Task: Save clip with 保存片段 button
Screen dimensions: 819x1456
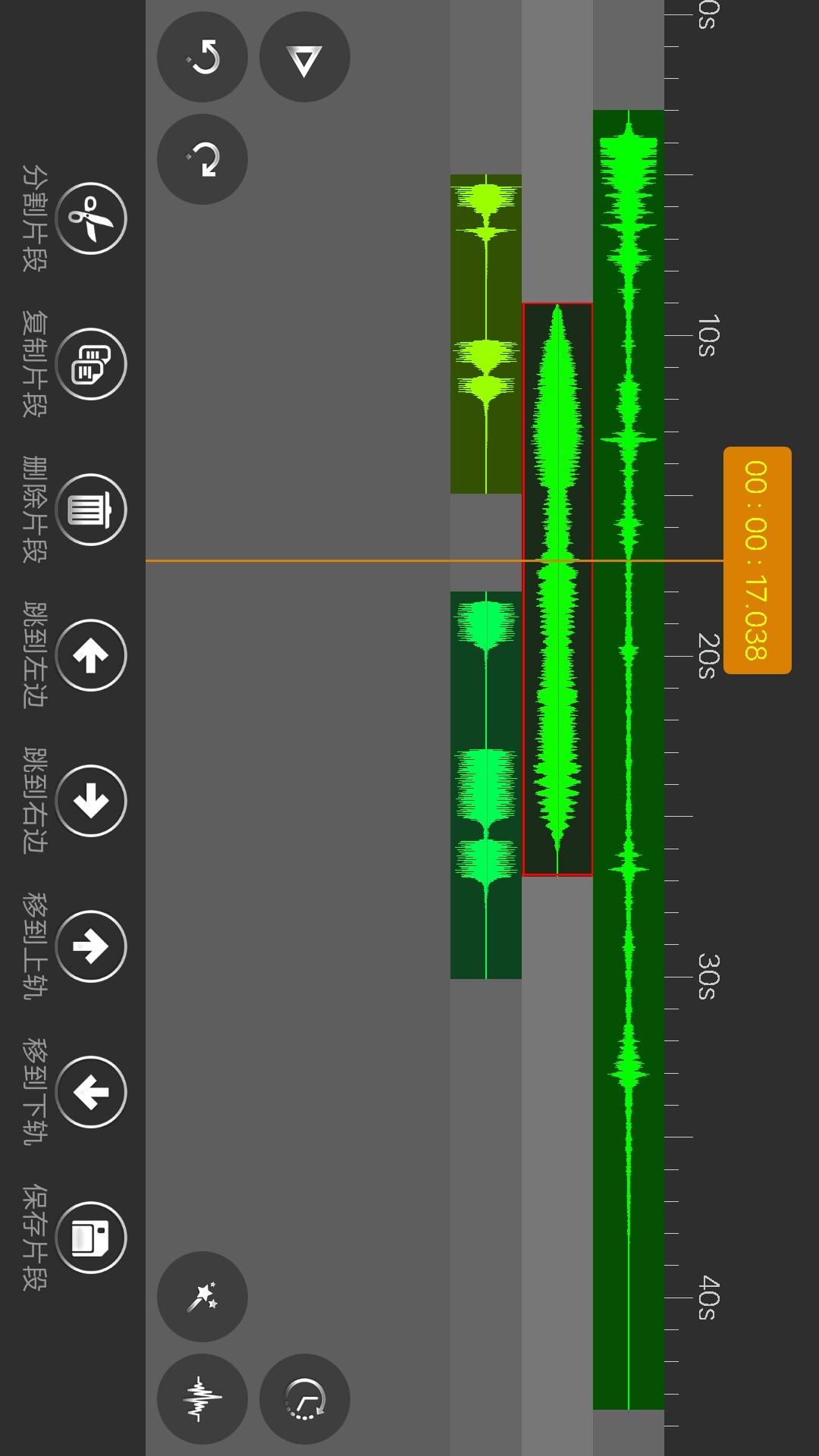Action: pos(91,1238)
